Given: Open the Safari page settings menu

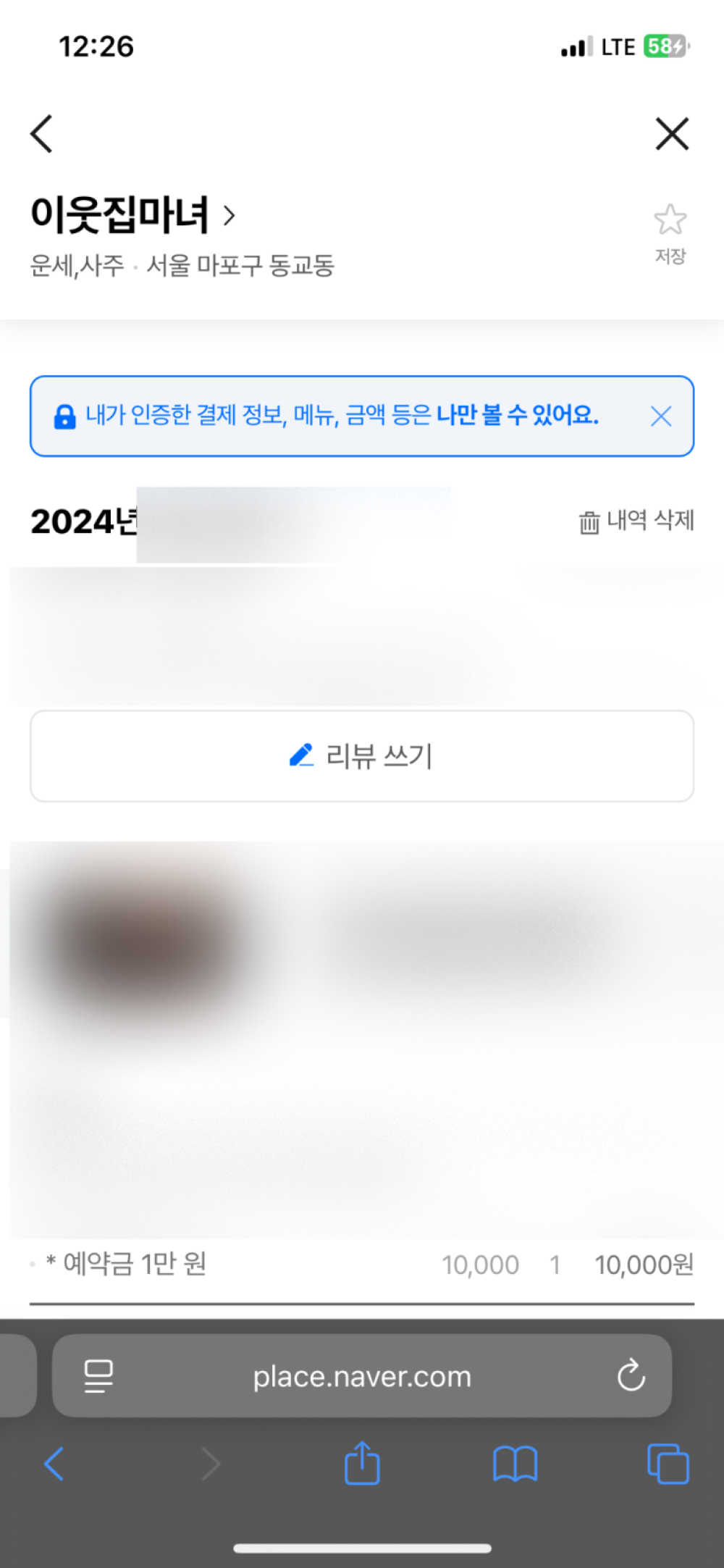Looking at the screenshot, I should click(98, 1375).
